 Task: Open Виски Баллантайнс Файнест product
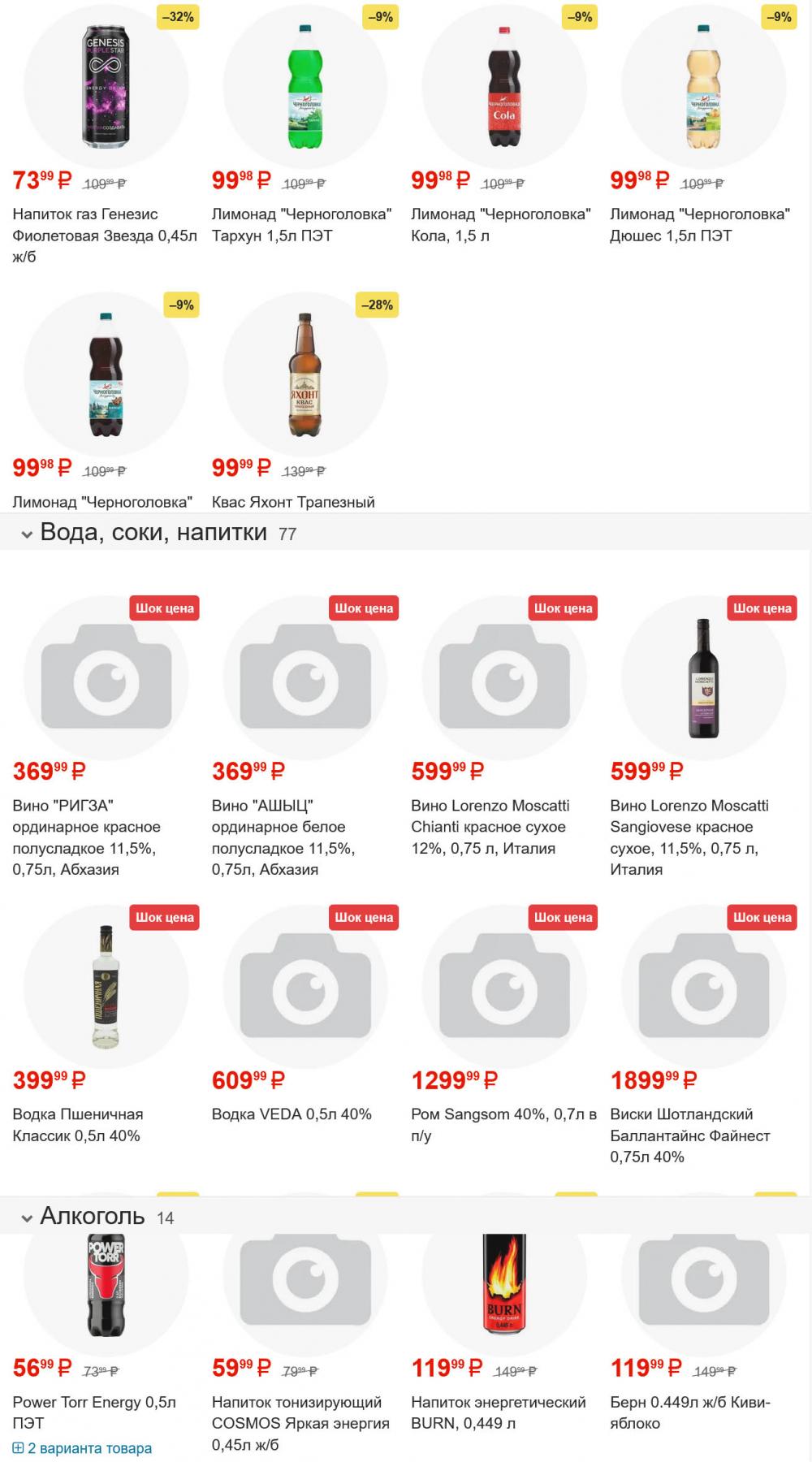689,1135
